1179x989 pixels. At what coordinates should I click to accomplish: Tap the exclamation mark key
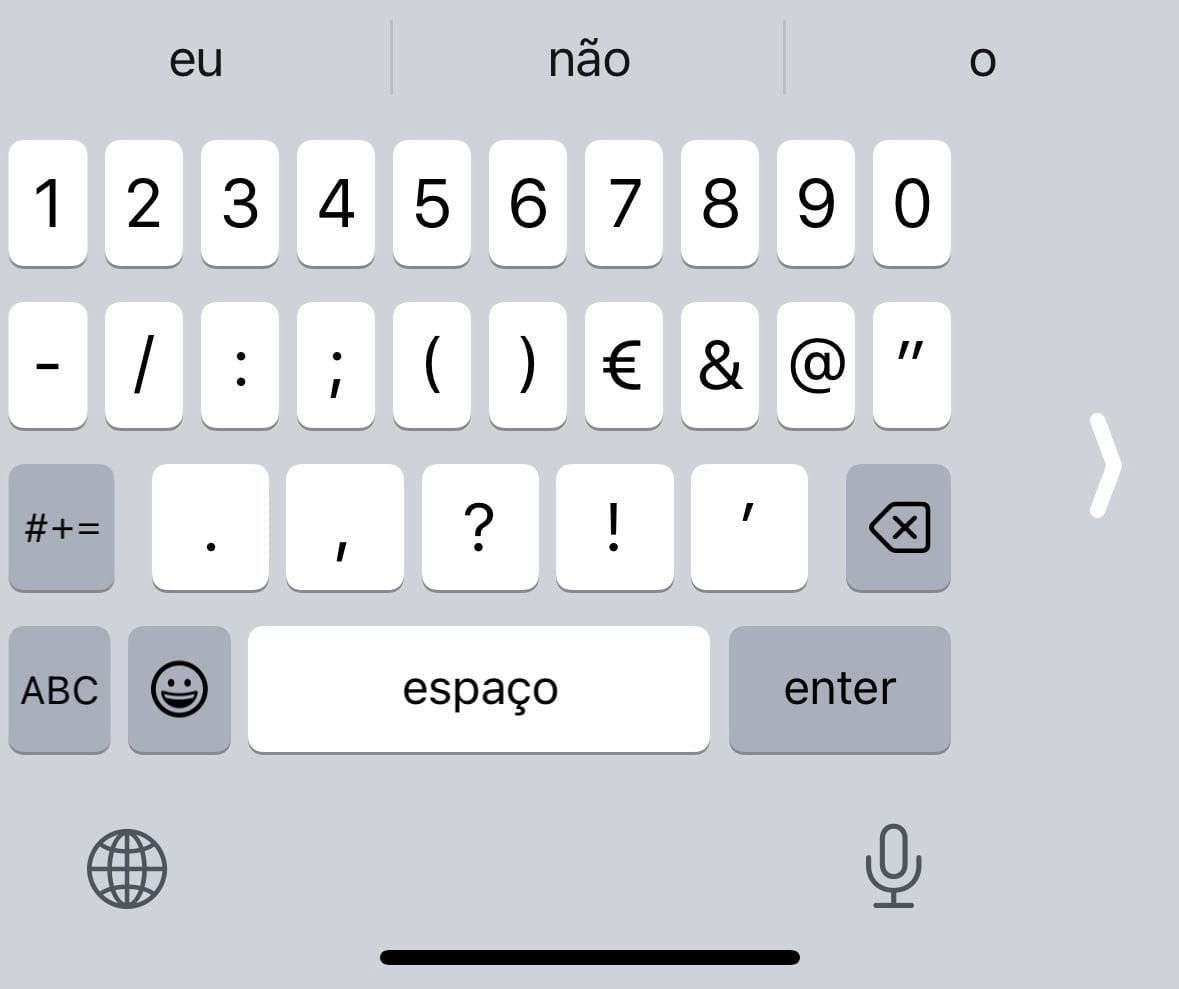[x=614, y=527]
